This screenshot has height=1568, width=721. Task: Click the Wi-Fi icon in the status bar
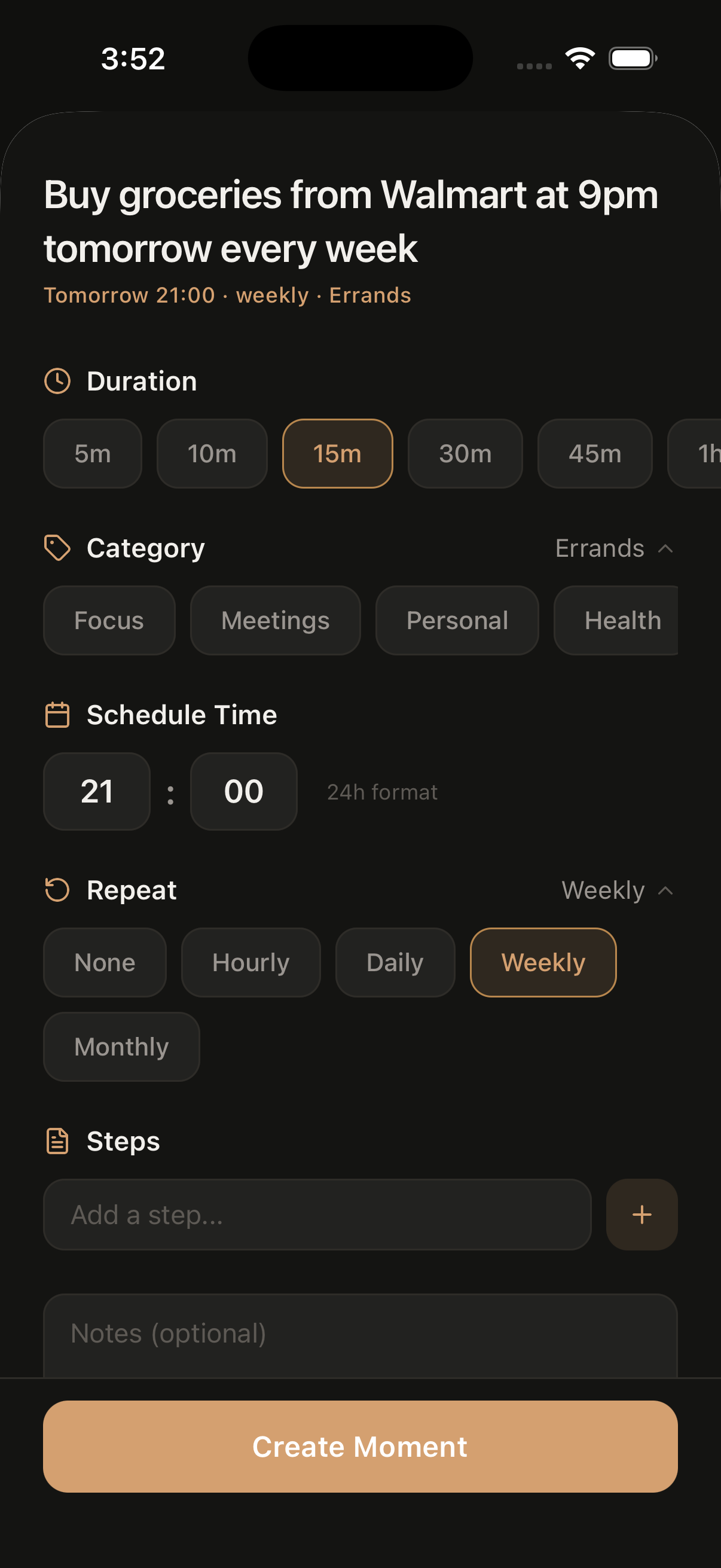coord(579,57)
